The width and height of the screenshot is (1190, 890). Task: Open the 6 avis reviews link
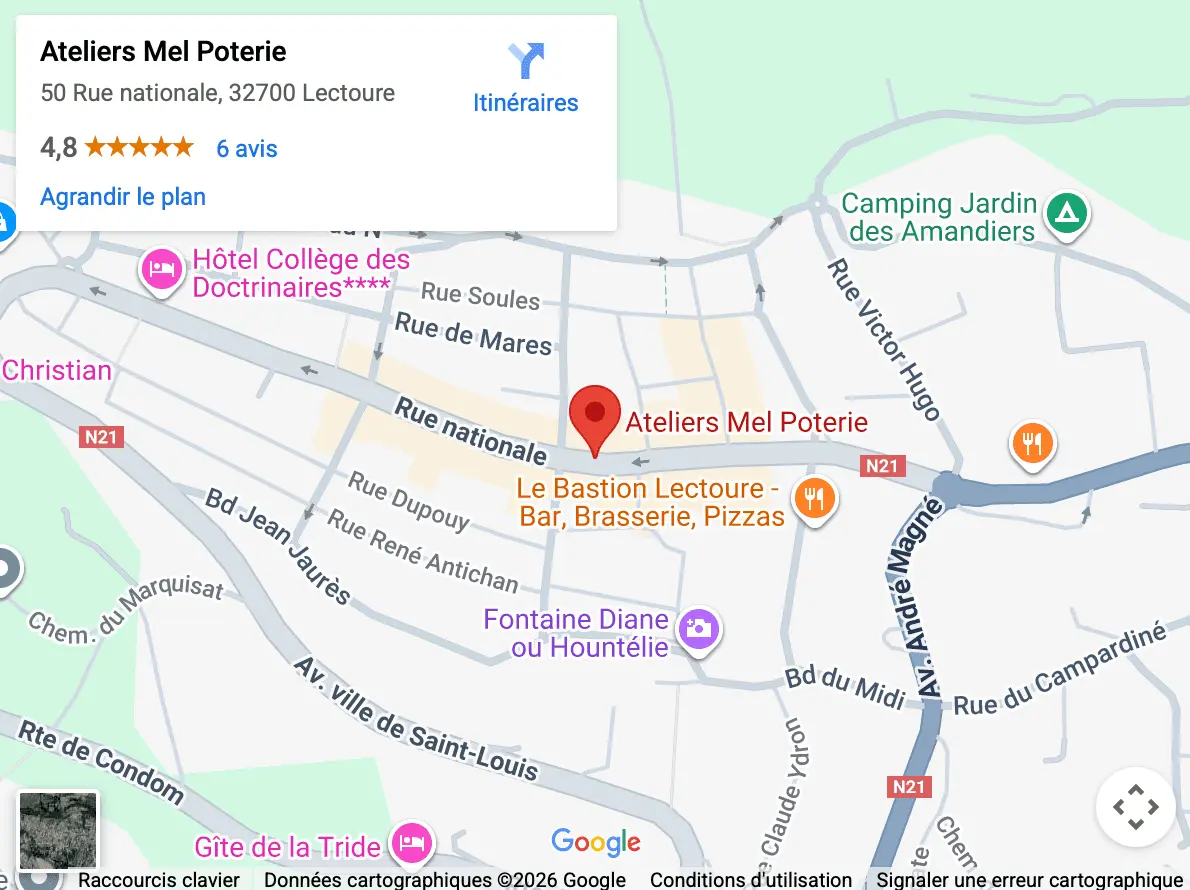246,149
